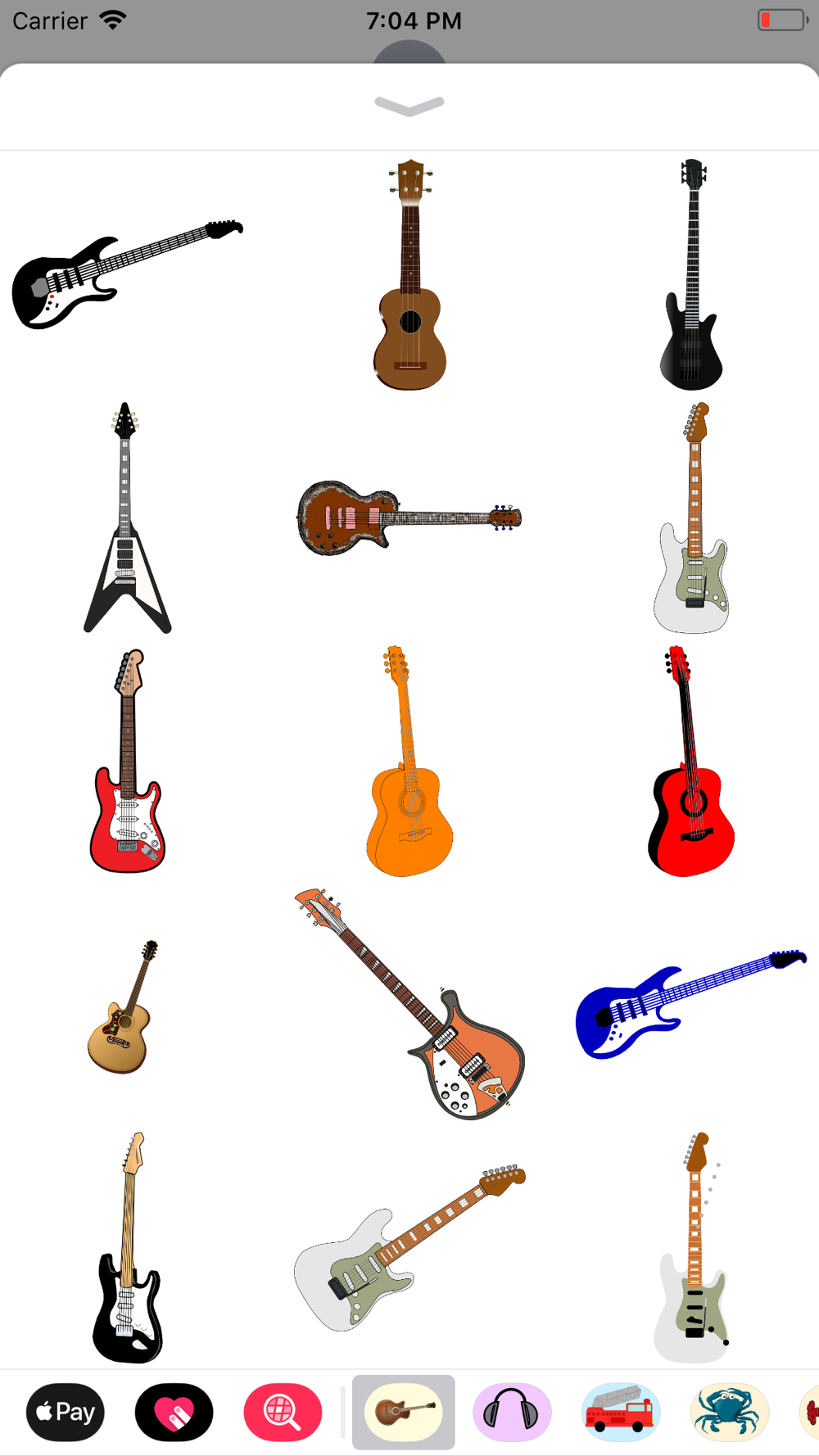Choose the red and white electric guitar sticker

click(x=127, y=761)
